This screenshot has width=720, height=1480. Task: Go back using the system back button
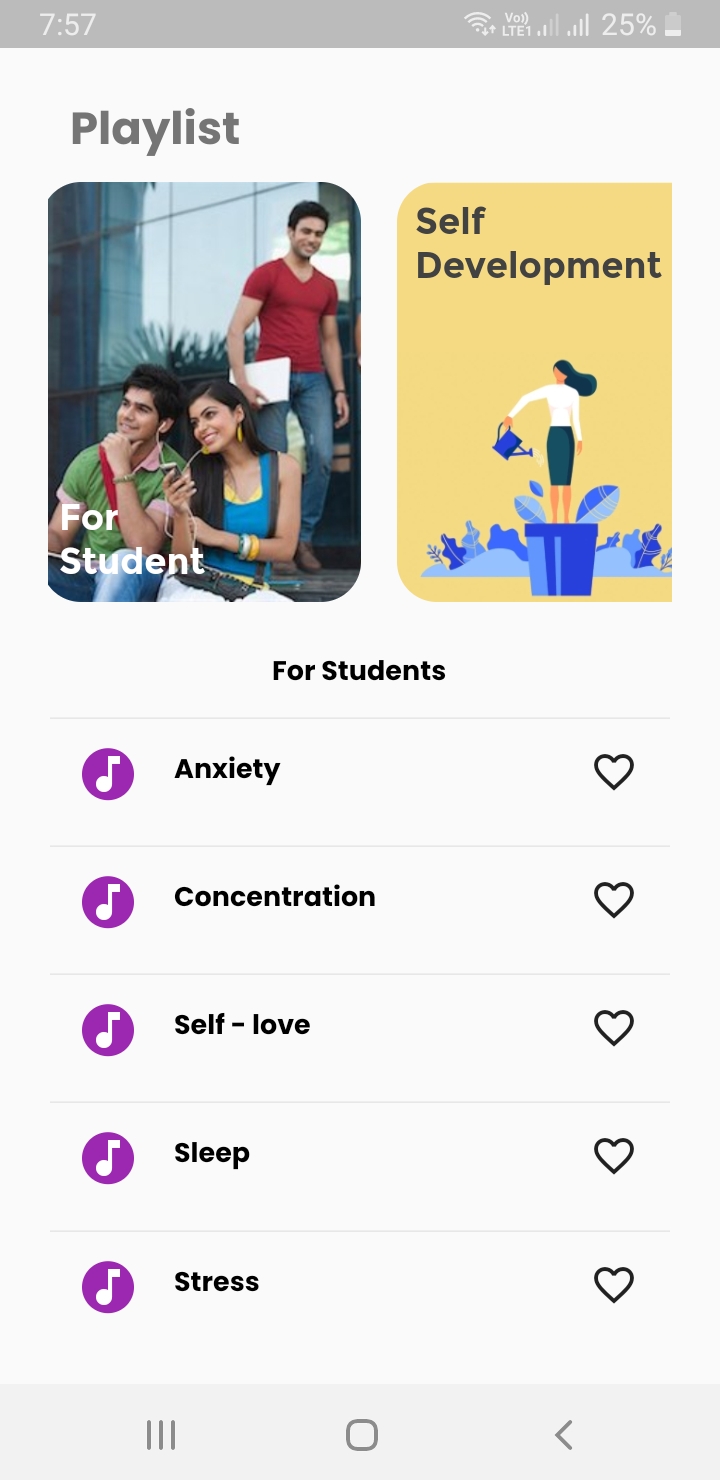click(563, 1435)
